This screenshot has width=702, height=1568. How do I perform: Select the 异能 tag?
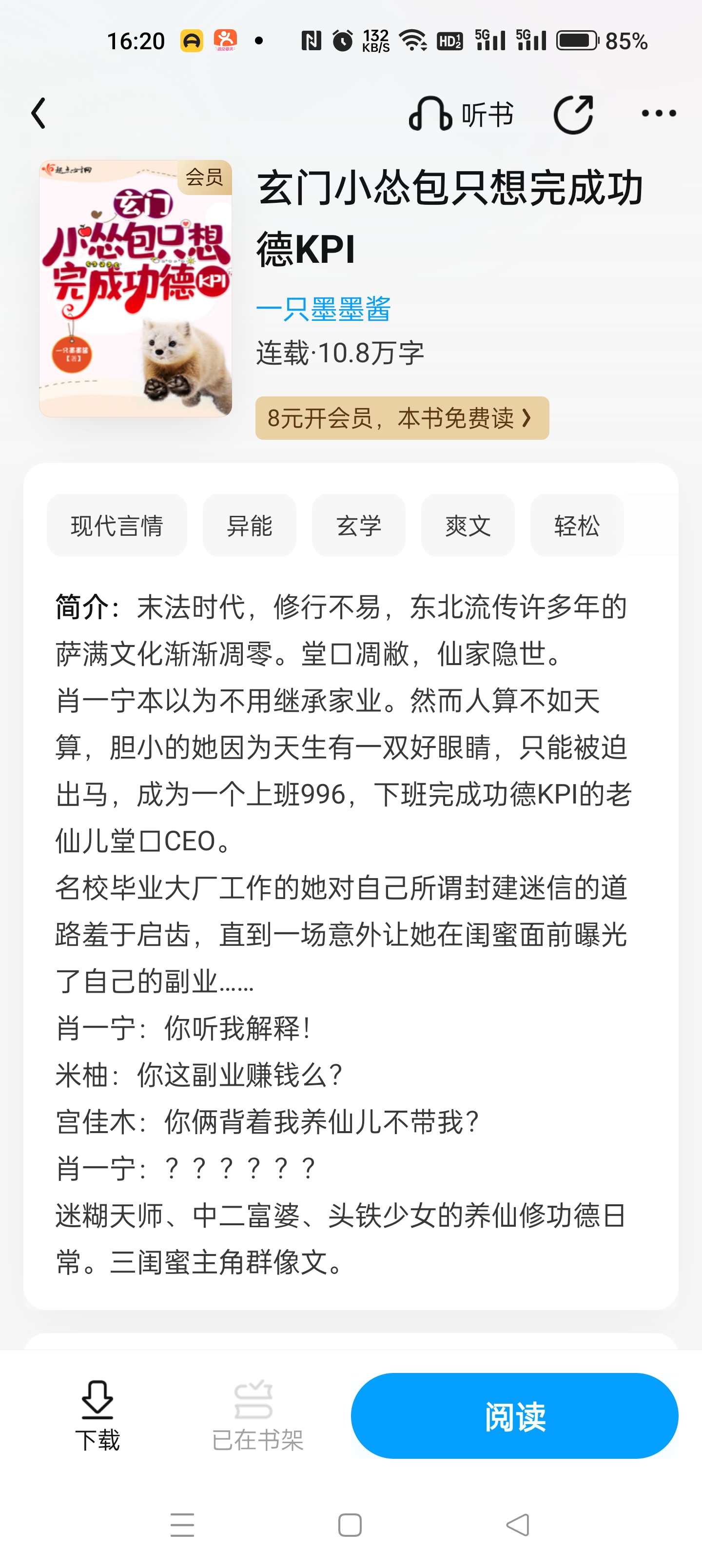250,525
